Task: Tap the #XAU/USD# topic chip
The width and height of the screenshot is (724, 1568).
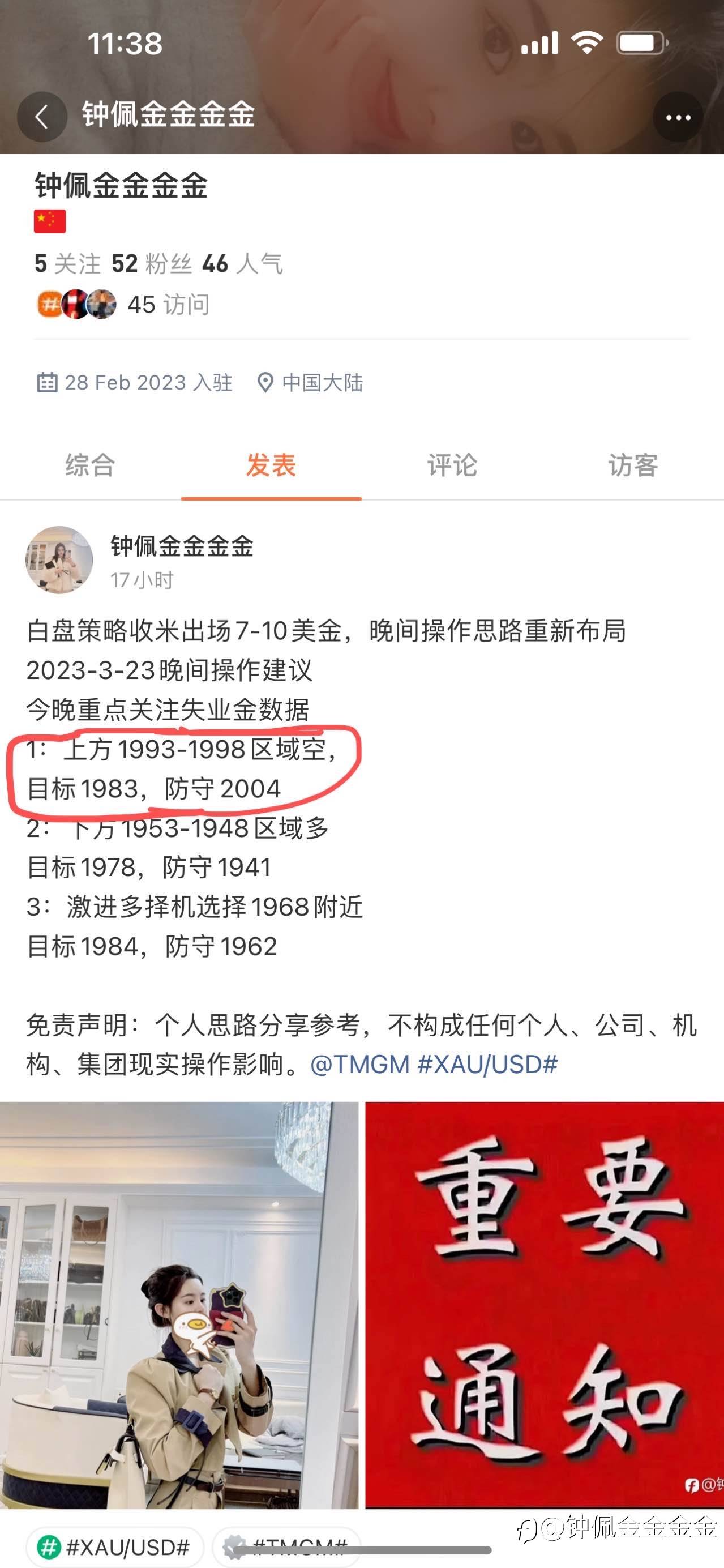Action: (114, 1546)
